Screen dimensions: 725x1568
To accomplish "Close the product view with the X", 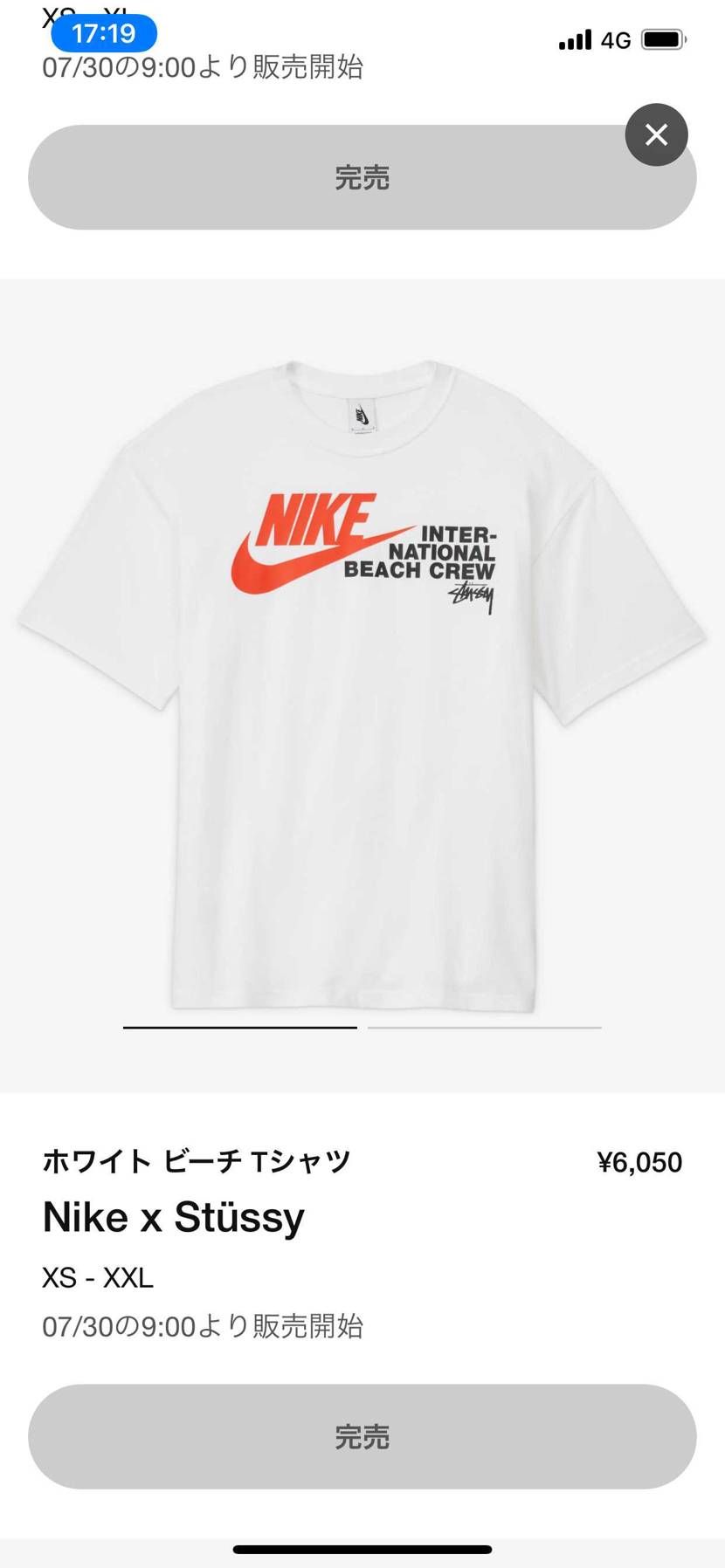I will pyautogui.click(x=656, y=134).
